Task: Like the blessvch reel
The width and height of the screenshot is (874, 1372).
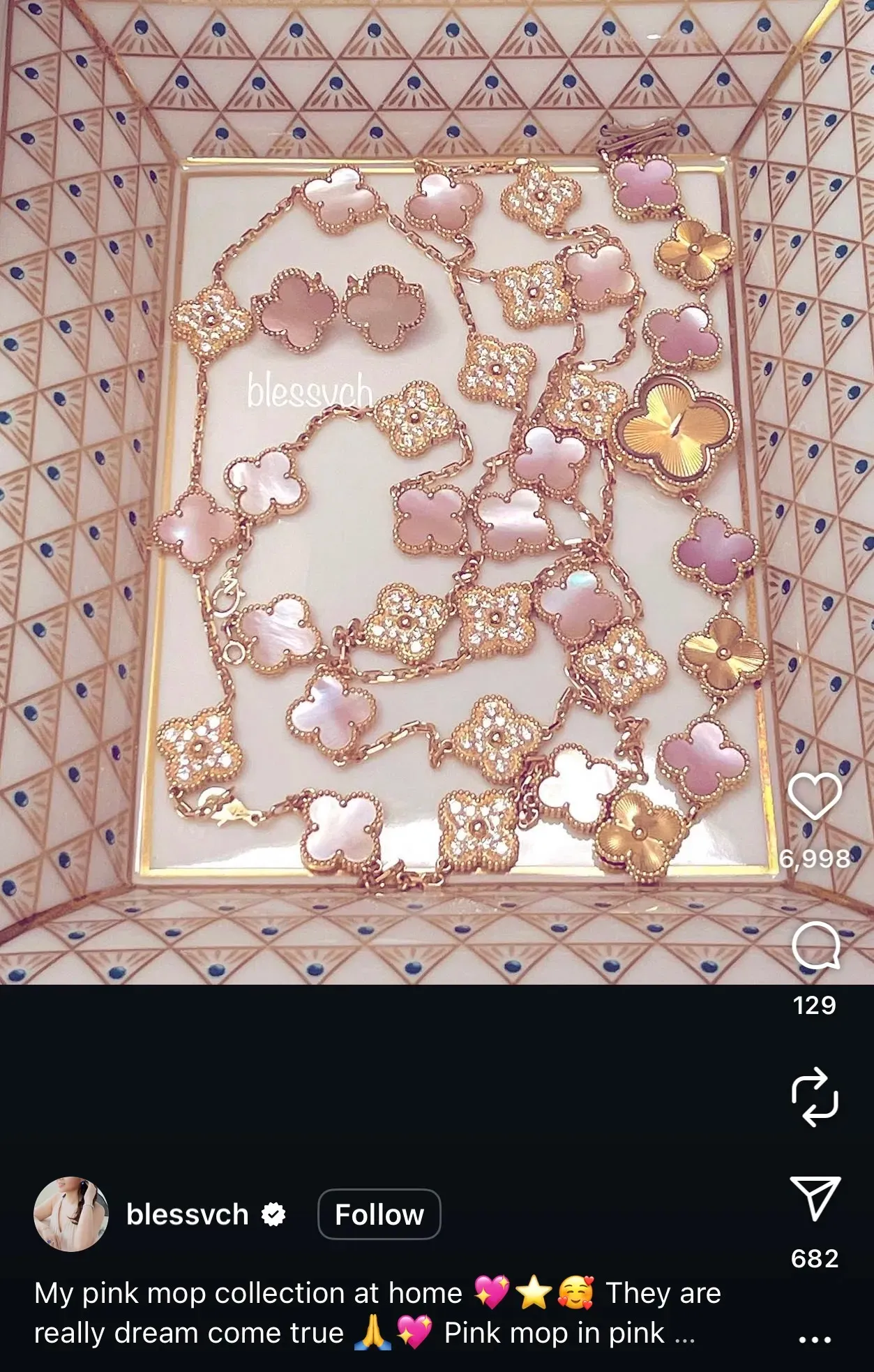Action: [x=814, y=797]
